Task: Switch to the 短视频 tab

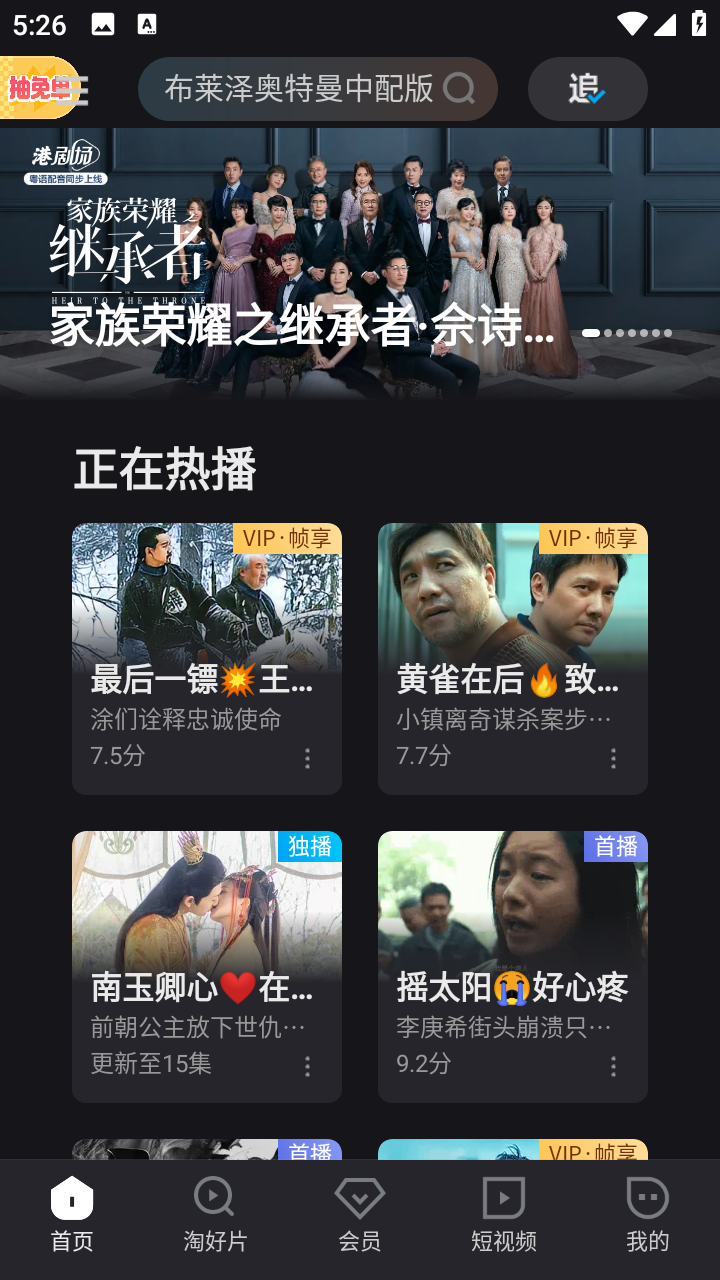Action: pyautogui.click(x=503, y=1214)
